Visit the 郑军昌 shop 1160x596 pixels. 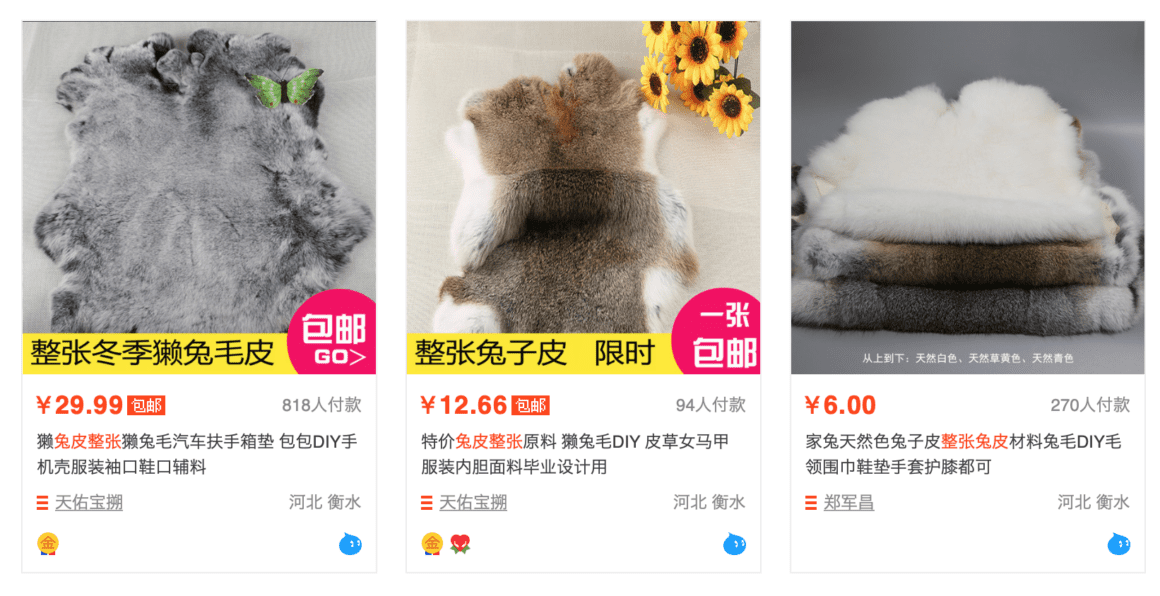click(x=848, y=502)
